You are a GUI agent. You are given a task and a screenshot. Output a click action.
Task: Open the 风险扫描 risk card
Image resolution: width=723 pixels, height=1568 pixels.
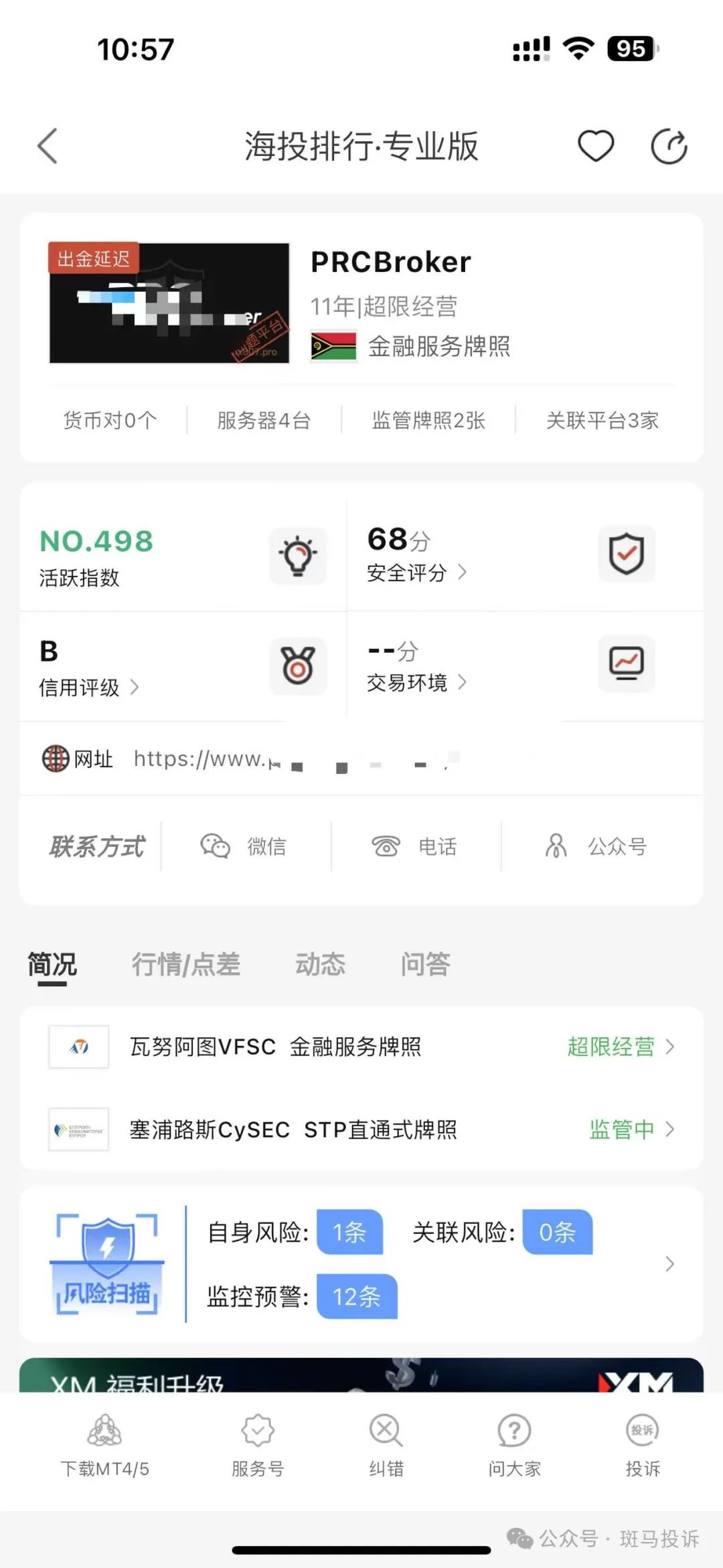pos(361,1264)
